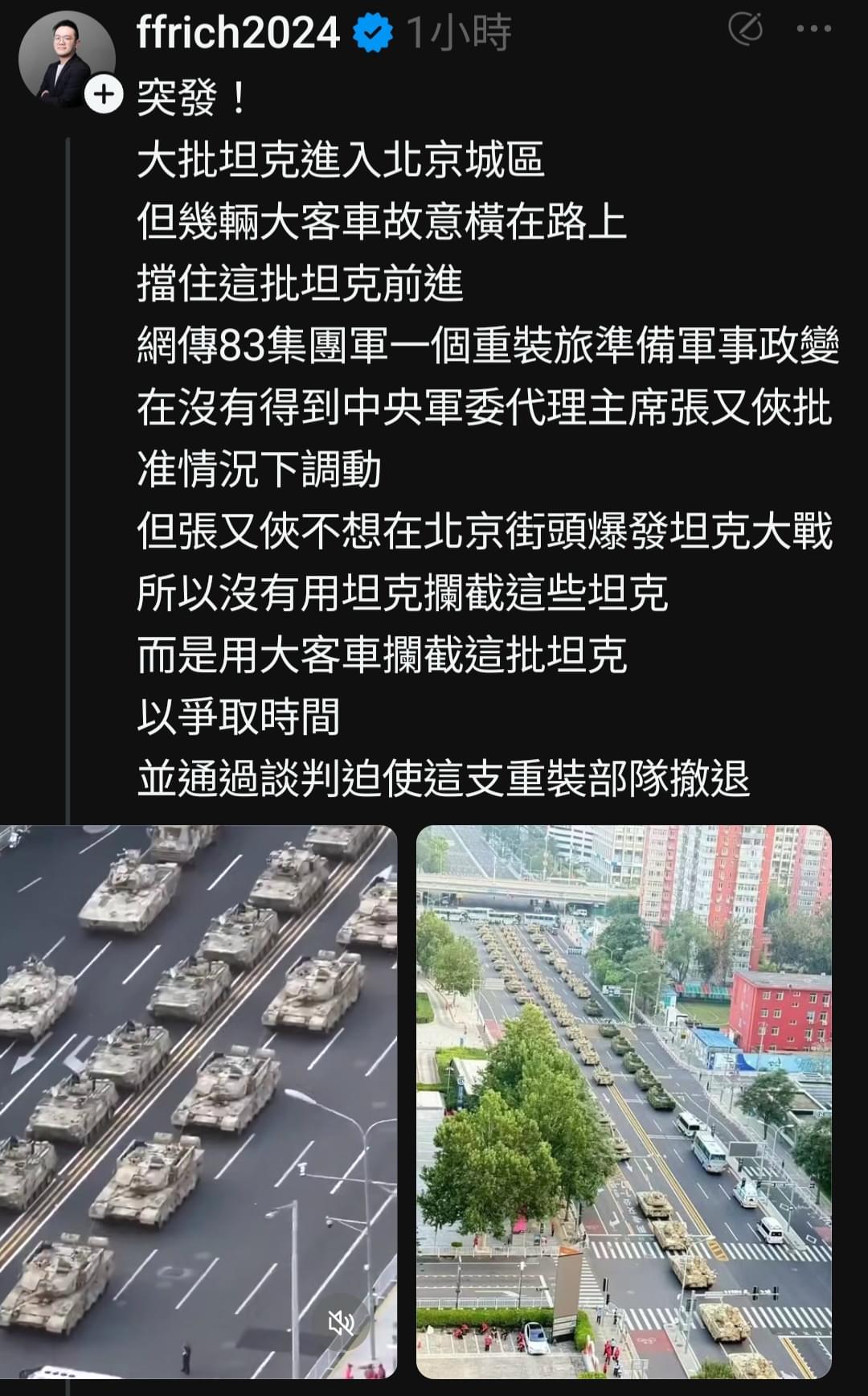This screenshot has width=868, height=1396.
Task: Follow ffrich2024 with the plus badge
Action: (104, 95)
